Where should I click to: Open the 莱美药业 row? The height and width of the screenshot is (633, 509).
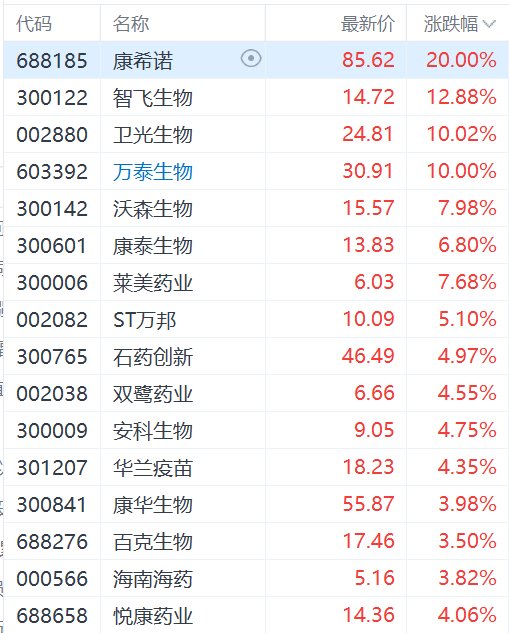point(256,282)
